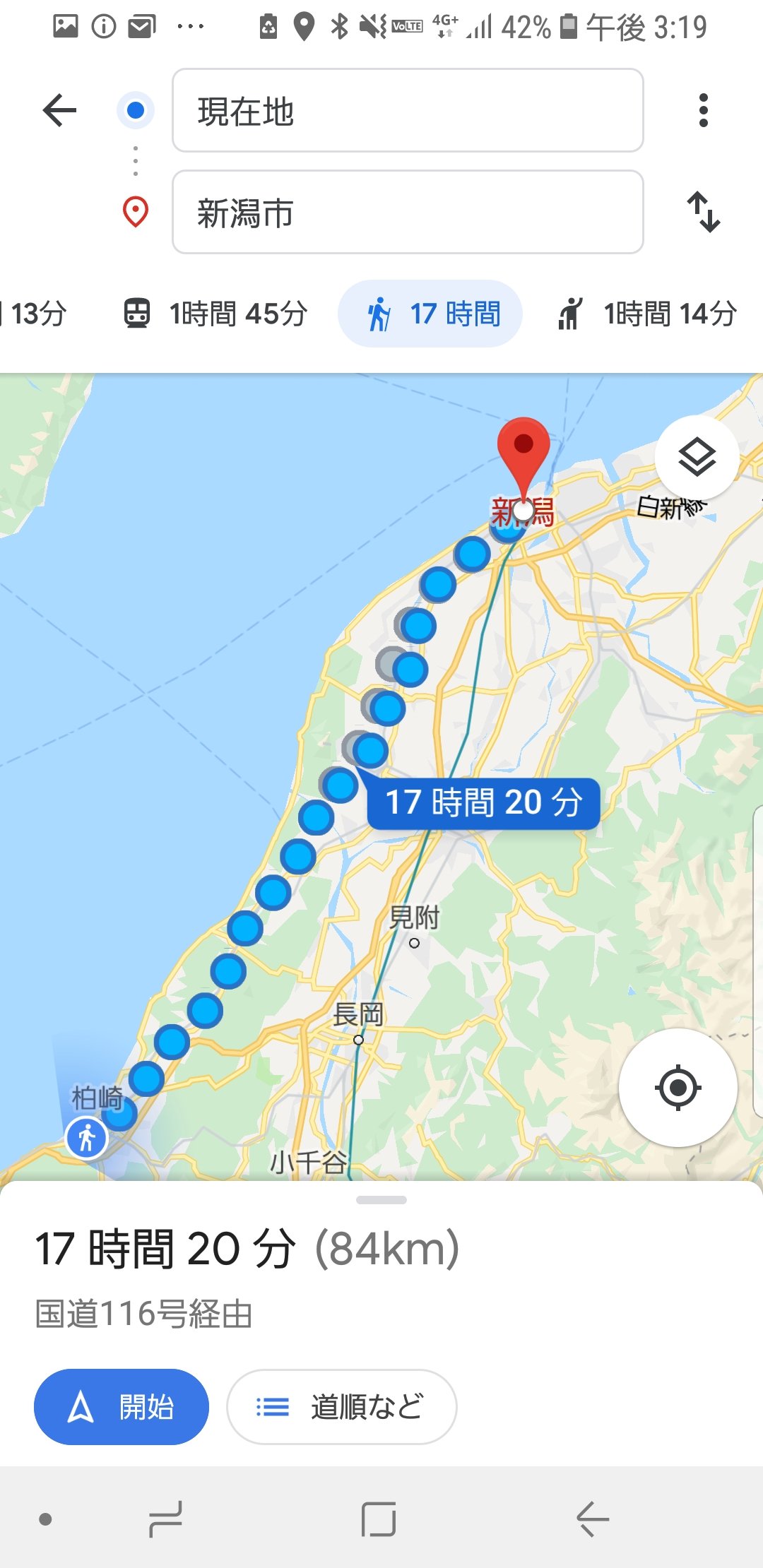Open the three-dot overflow menu
Image resolution: width=763 pixels, height=1568 pixels.
point(703,110)
